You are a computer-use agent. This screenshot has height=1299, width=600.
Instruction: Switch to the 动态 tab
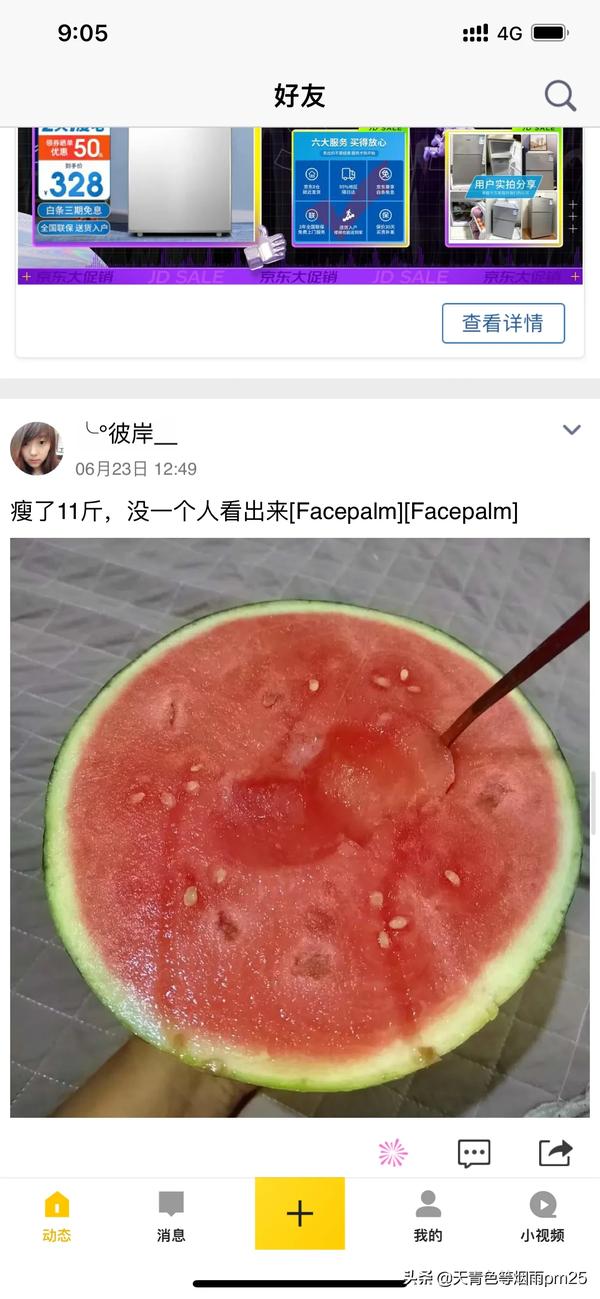point(57,1215)
